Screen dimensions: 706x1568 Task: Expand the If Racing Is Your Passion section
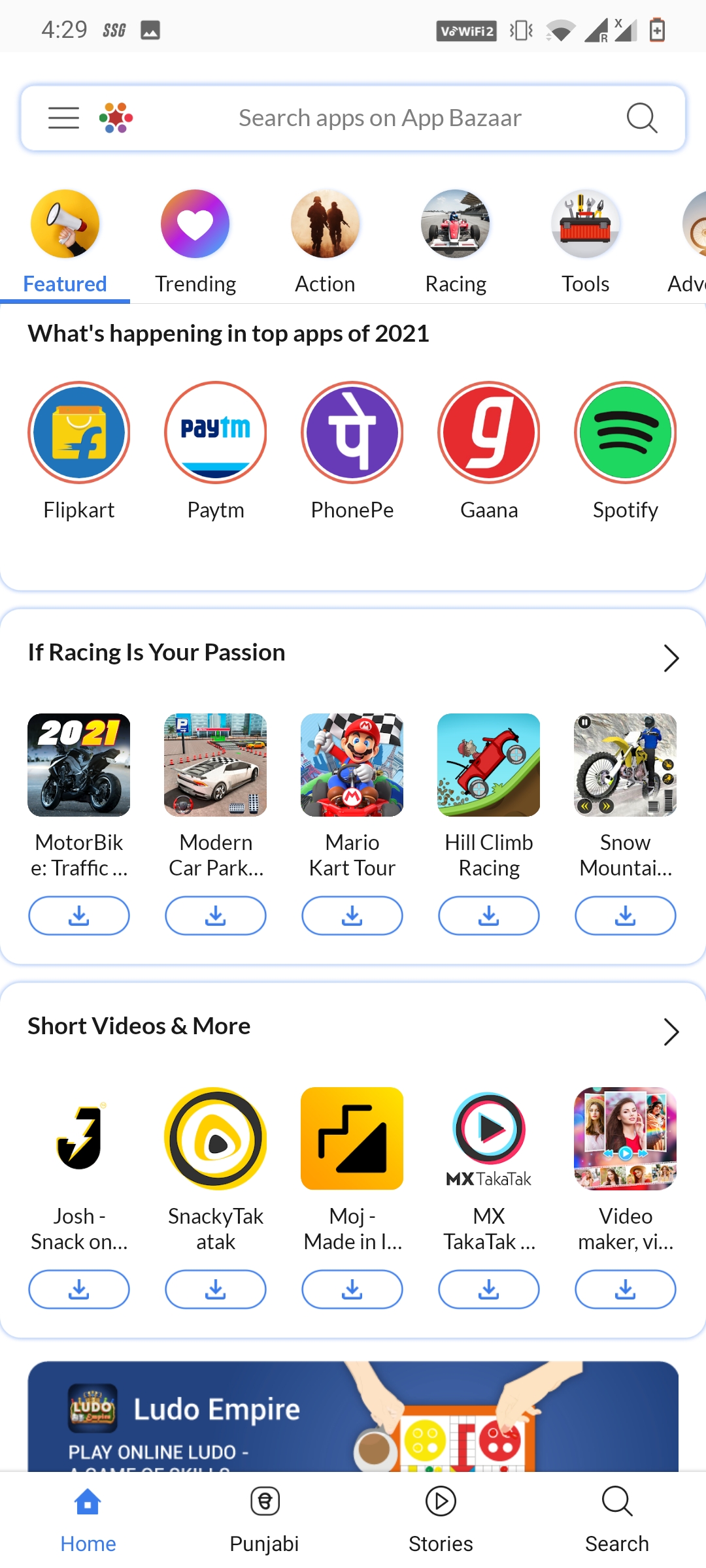[671, 657]
